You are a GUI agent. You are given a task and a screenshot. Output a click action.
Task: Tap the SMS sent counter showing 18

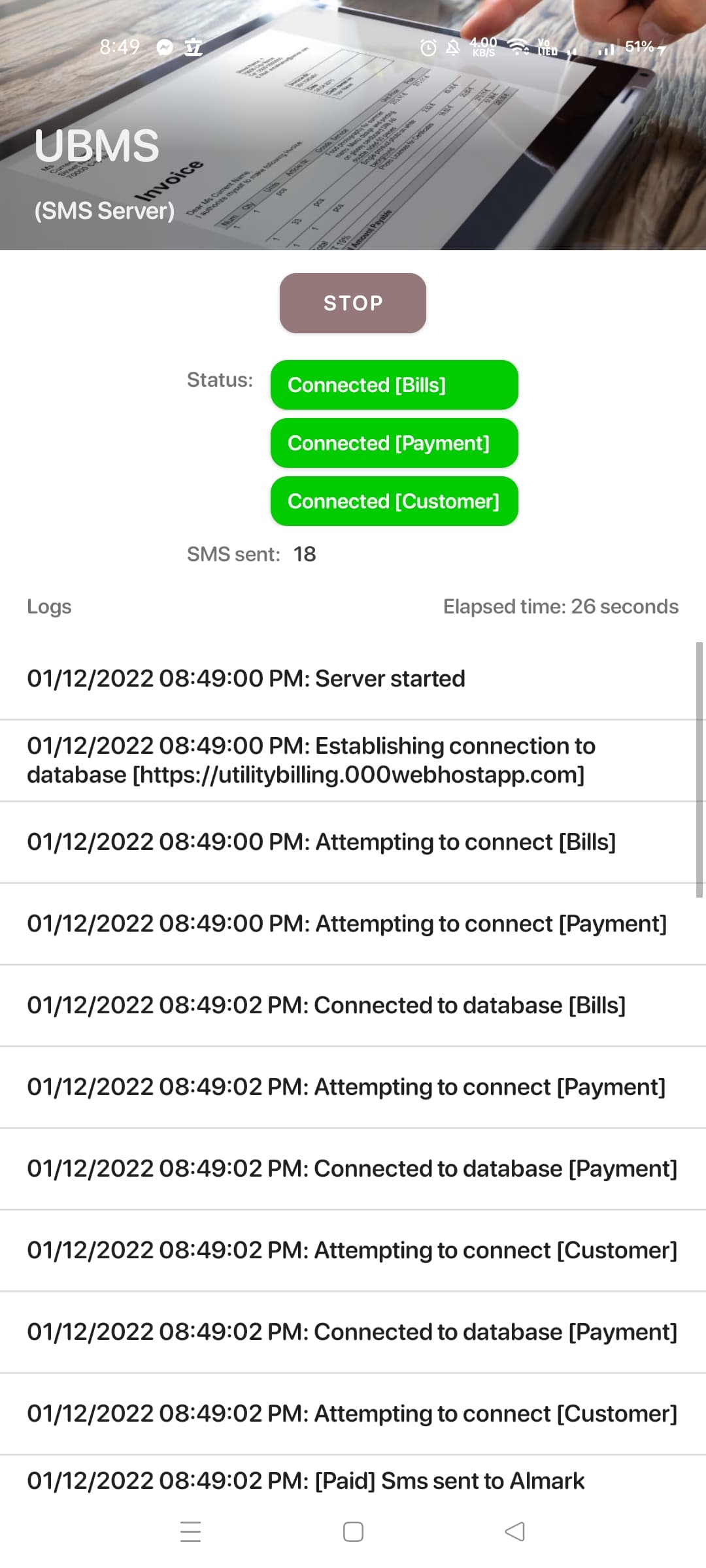[305, 554]
